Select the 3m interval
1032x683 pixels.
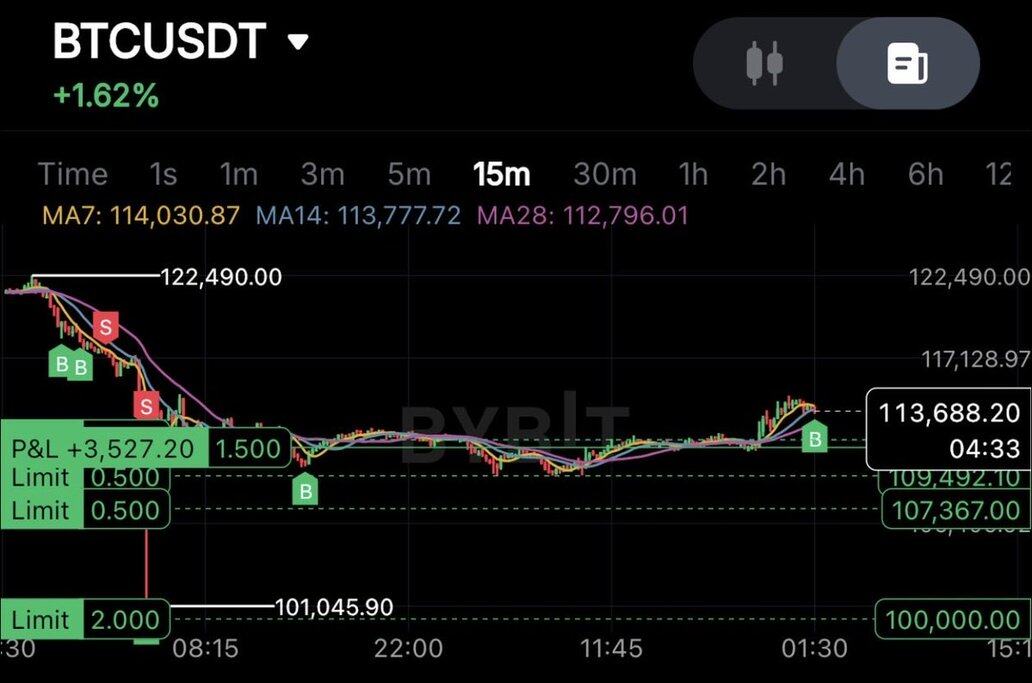point(322,174)
